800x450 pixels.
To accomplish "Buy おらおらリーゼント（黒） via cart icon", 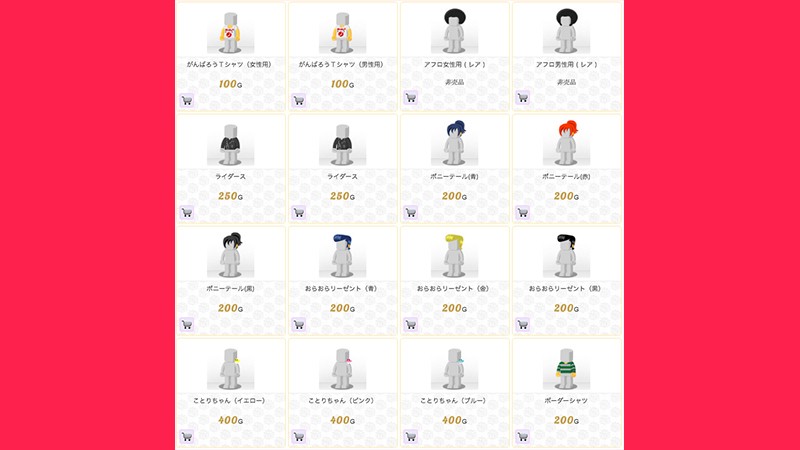I will [x=522, y=324].
